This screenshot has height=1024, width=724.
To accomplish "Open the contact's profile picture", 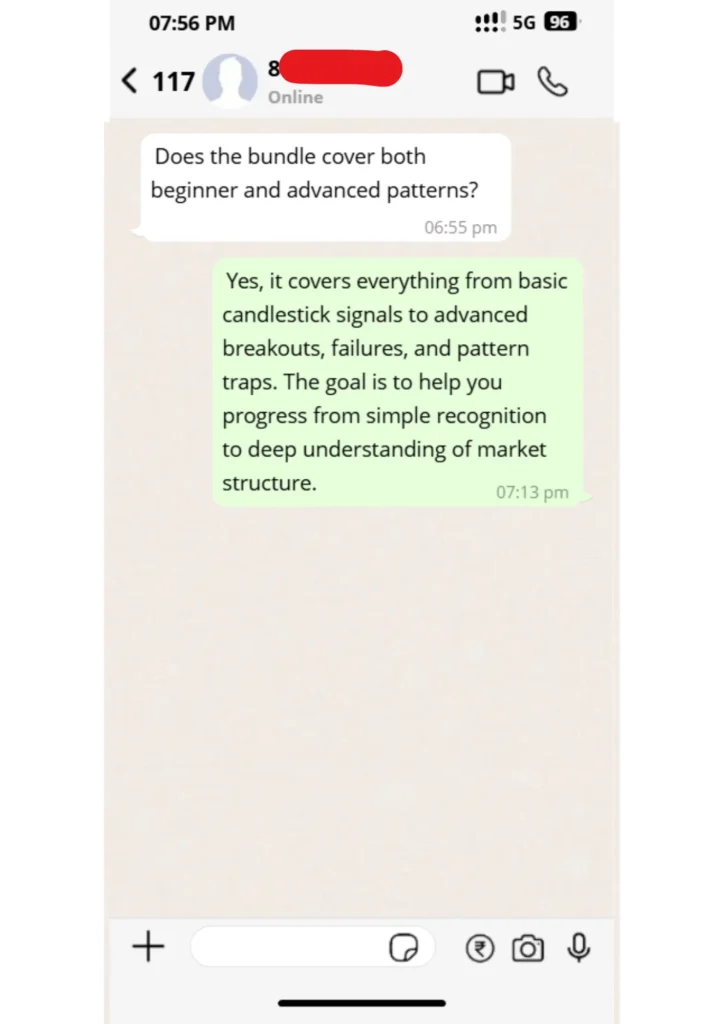I will click(x=230, y=81).
